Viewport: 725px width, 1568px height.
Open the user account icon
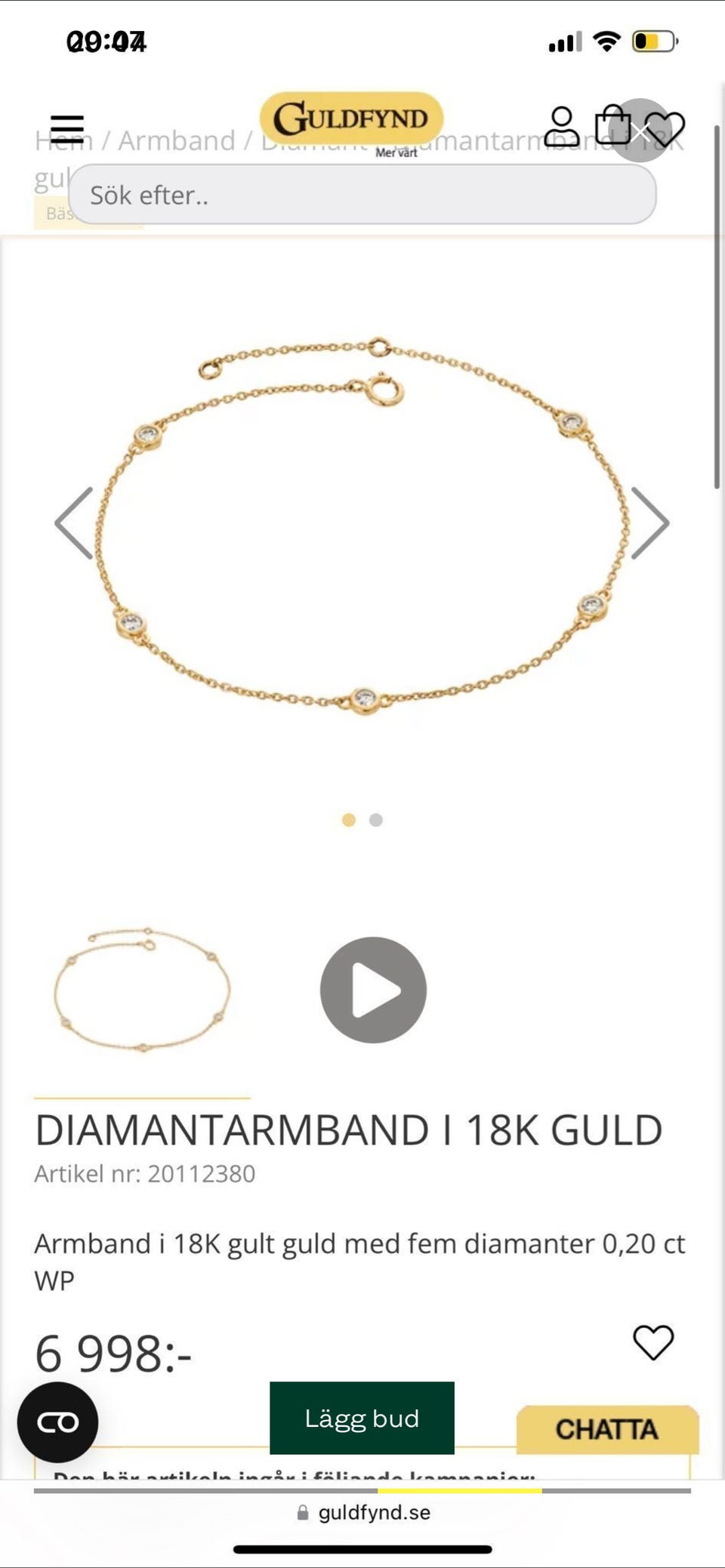coord(562,127)
